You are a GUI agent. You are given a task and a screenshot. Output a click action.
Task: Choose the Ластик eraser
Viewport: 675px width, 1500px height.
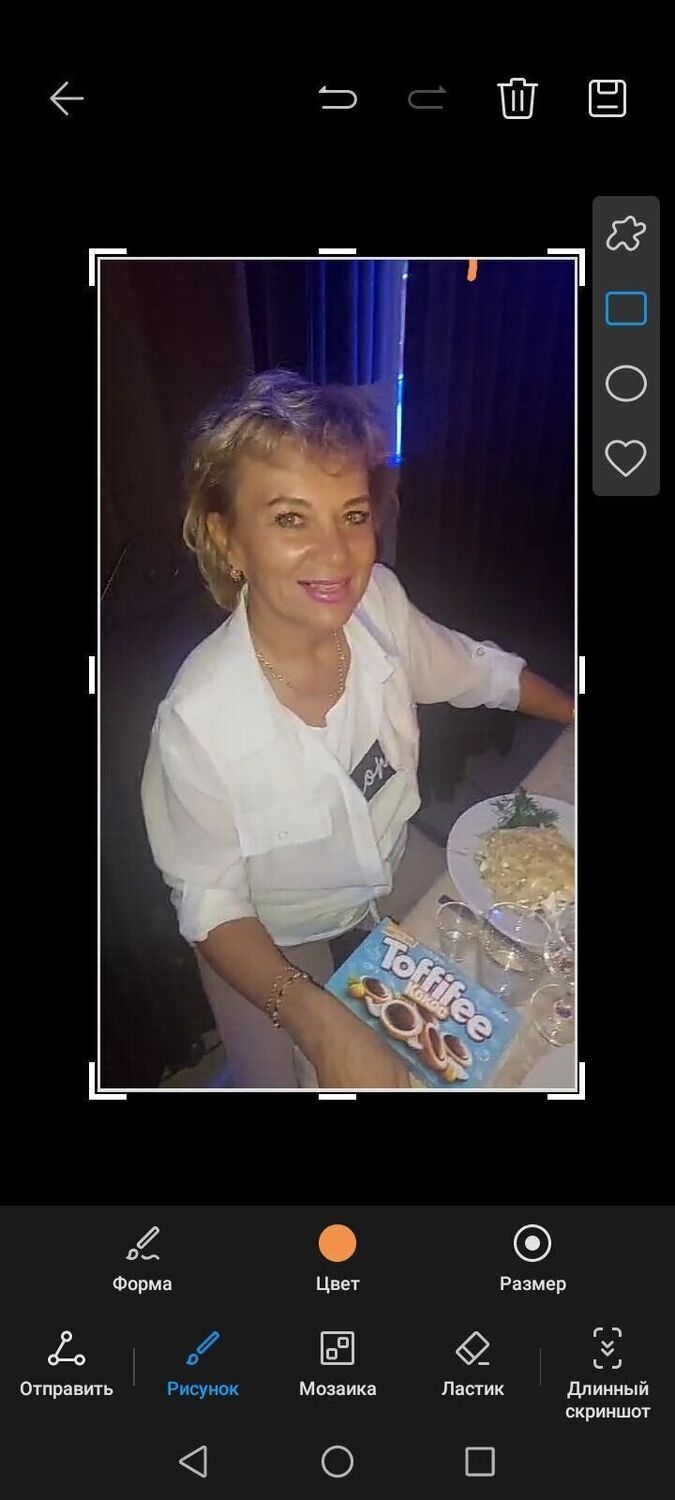(472, 1363)
